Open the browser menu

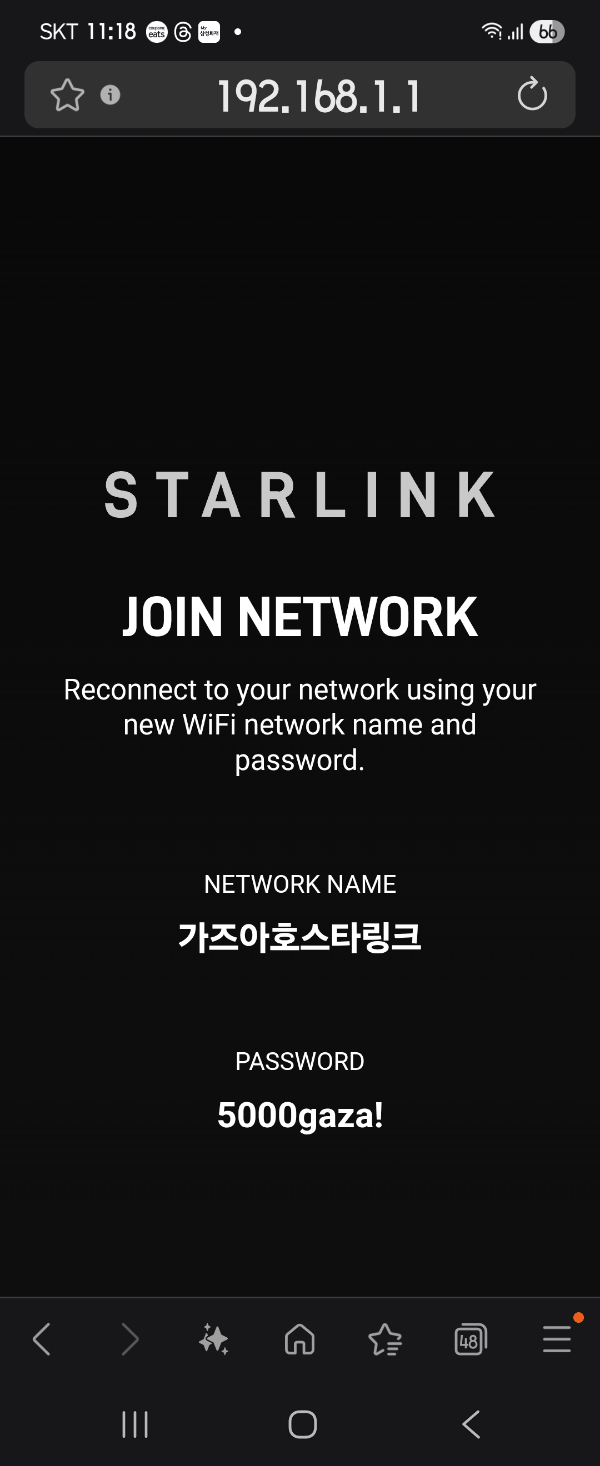pos(557,1339)
